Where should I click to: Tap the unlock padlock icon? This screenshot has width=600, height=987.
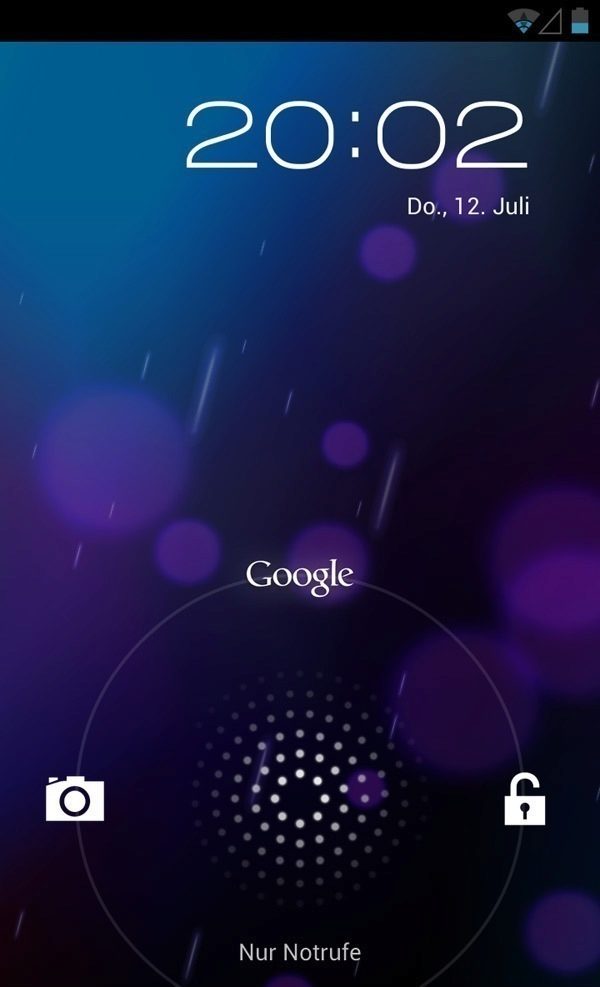(x=525, y=798)
